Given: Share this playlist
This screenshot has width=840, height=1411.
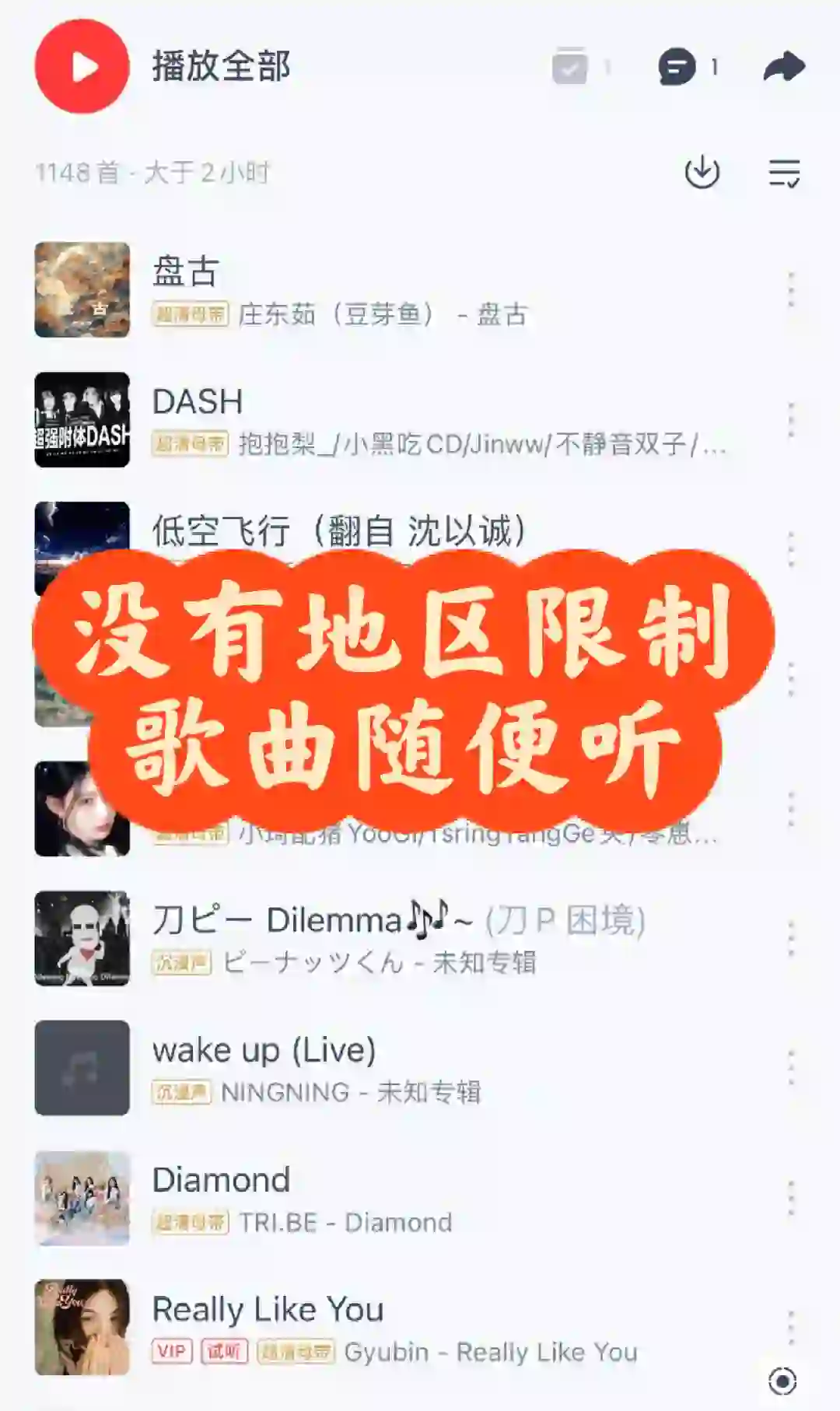Looking at the screenshot, I should (x=783, y=67).
